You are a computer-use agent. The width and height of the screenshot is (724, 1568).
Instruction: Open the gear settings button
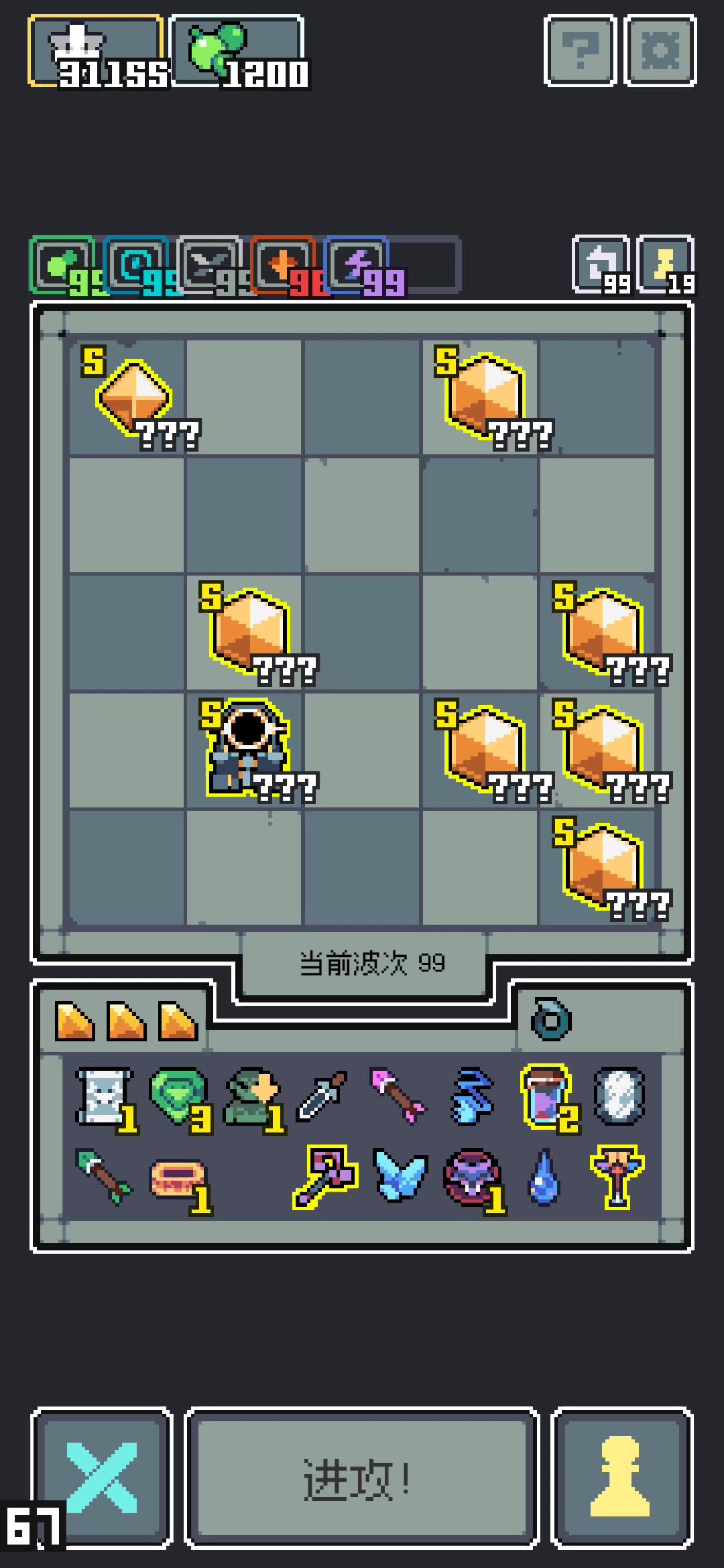[660, 51]
